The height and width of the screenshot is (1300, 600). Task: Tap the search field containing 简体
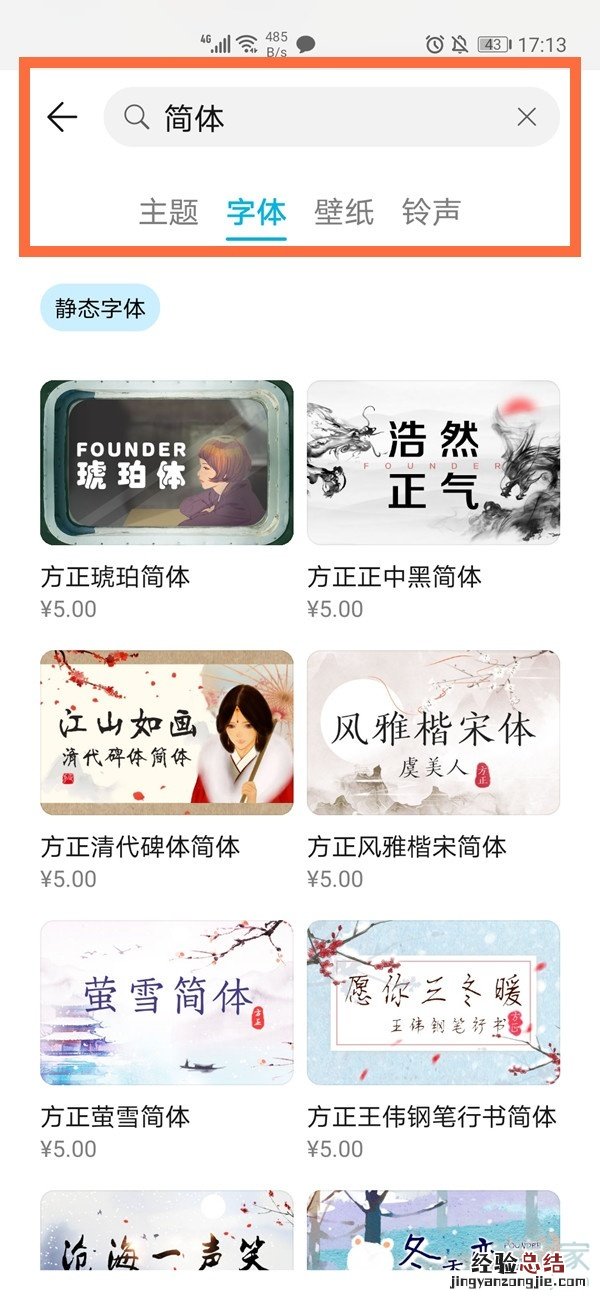point(320,118)
